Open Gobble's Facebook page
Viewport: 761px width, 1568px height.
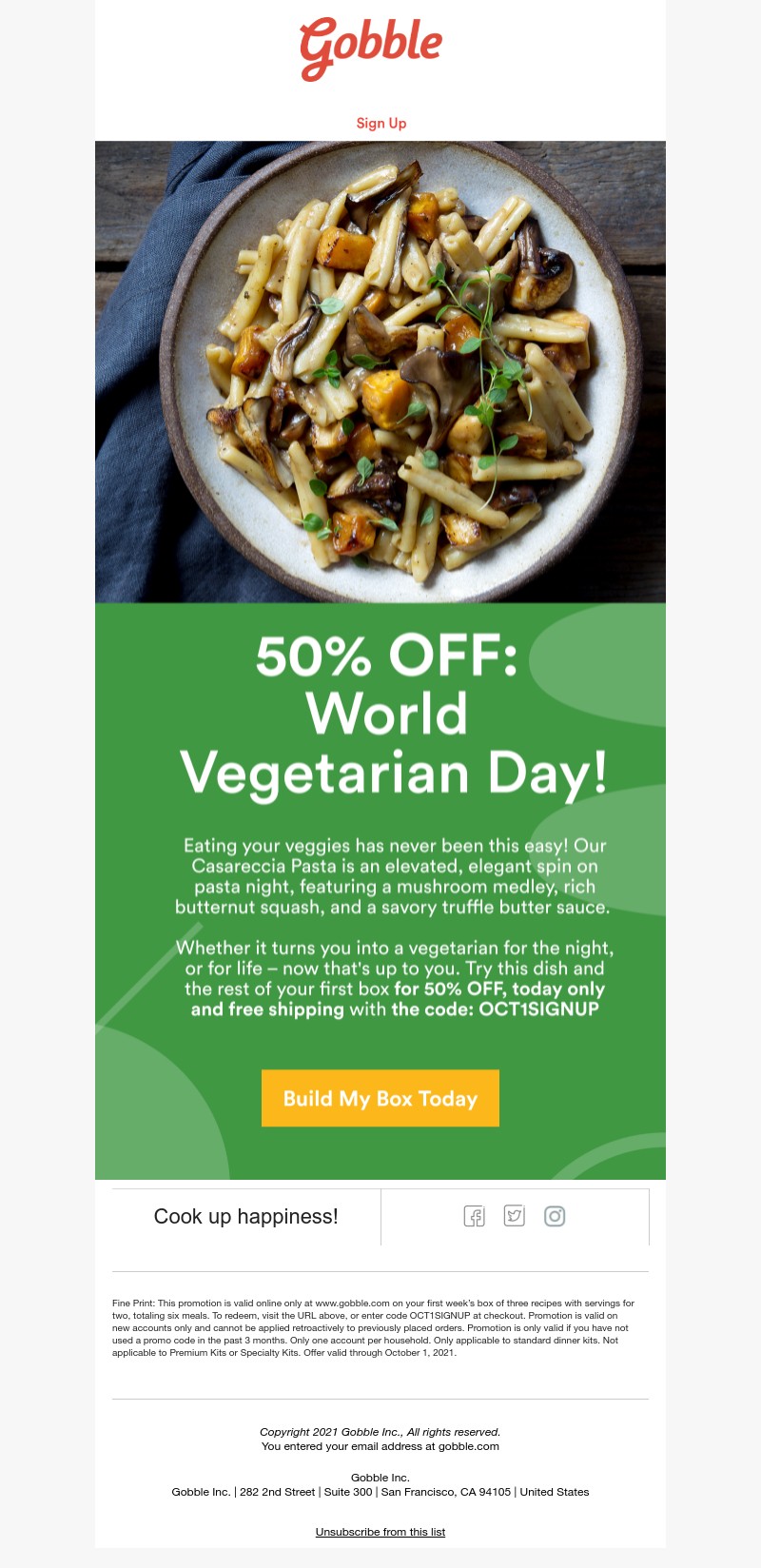pos(474,1216)
